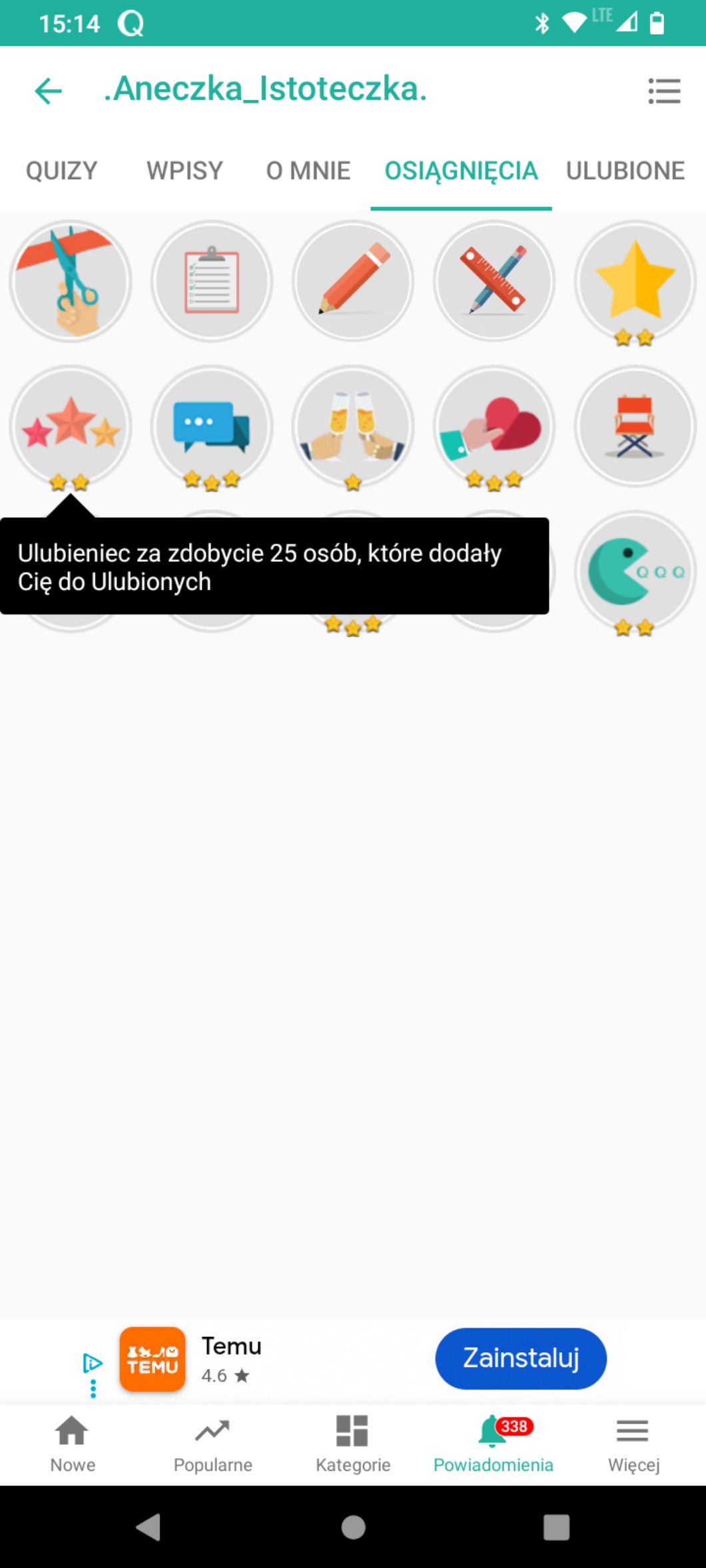Viewport: 706px width, 1568px height.
Task: Tap the orange pencil achievement badge
Action: 353,281
